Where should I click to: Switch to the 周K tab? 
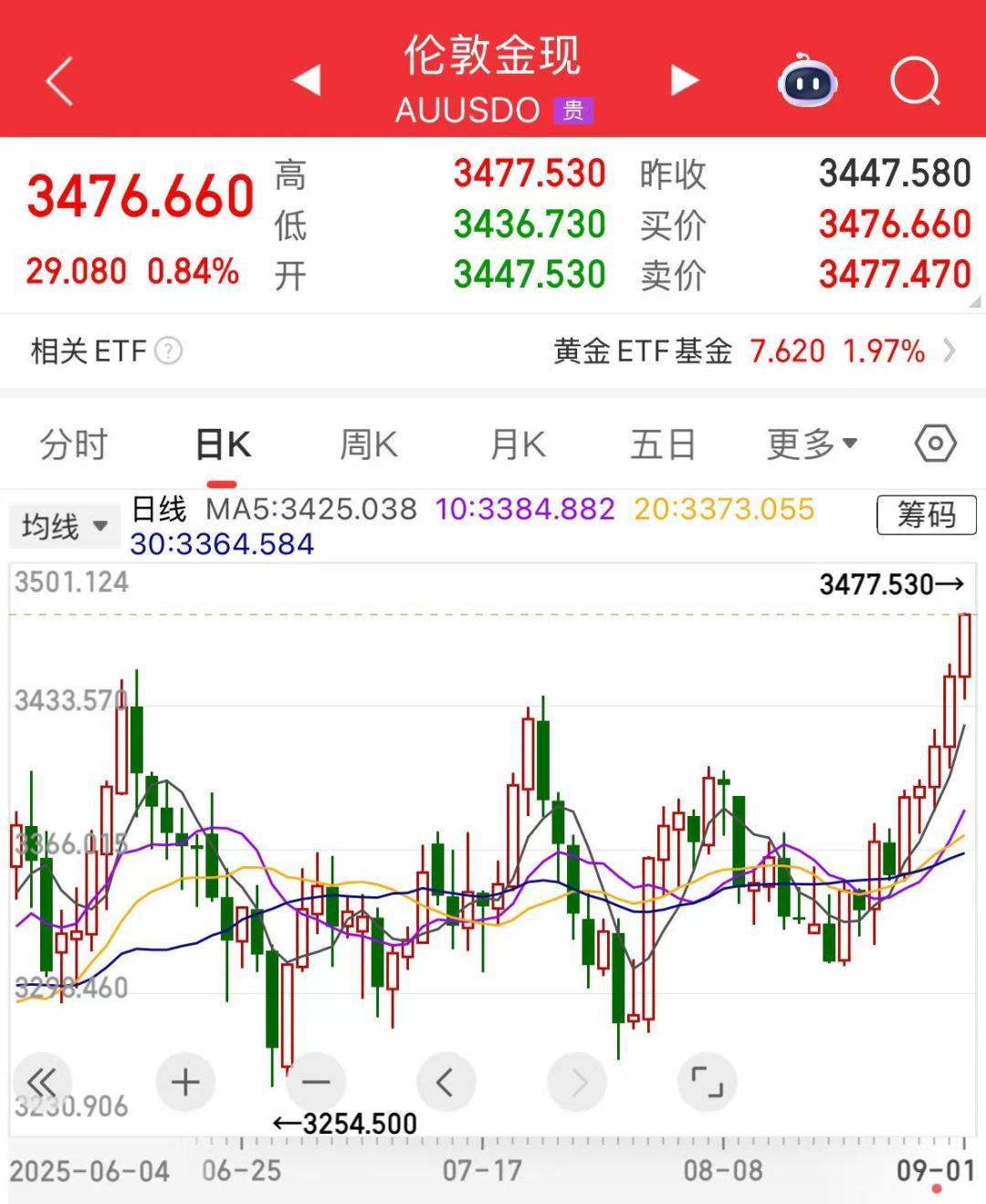point(368,445)
